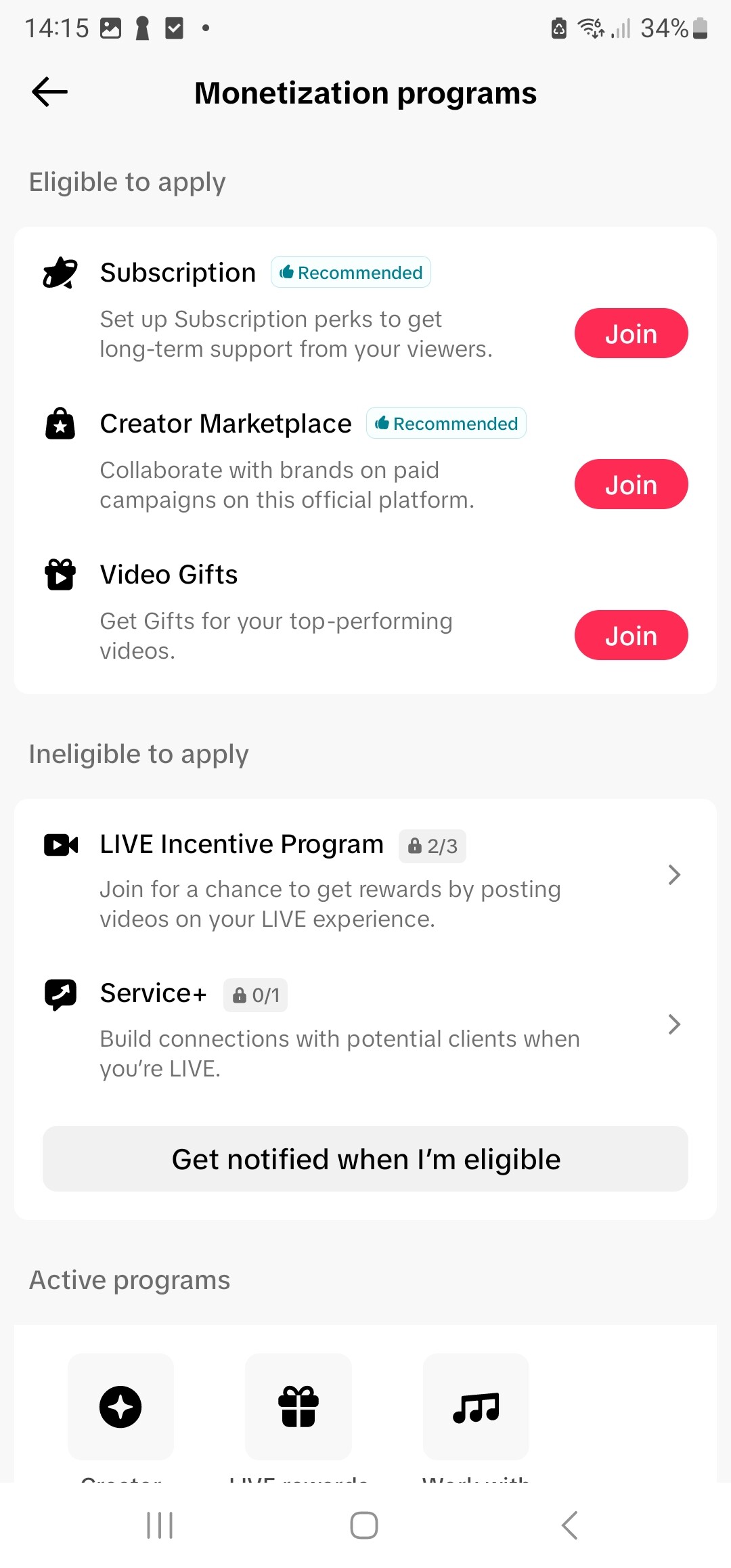731x1568 pixels.
Task: Open the active program with gift icon
Action: click(298, 1407)
